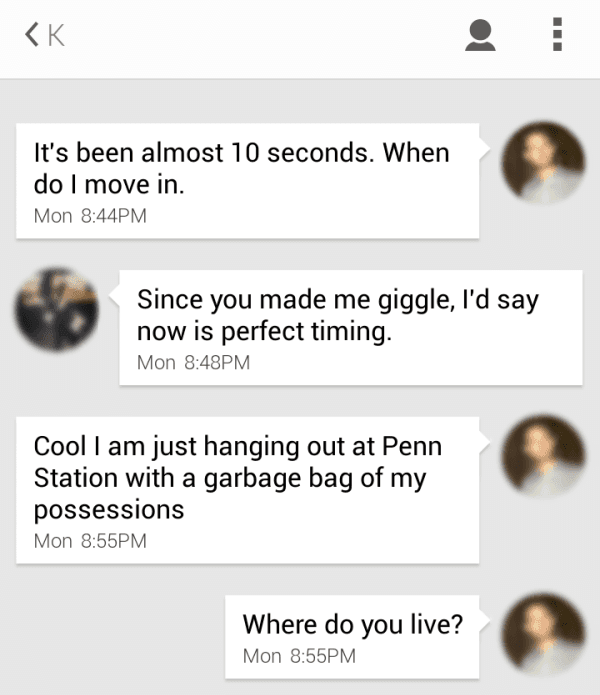Tap avatar beside 'Since you made me giggle' message

pyautogui.click(x=57, y=310)
